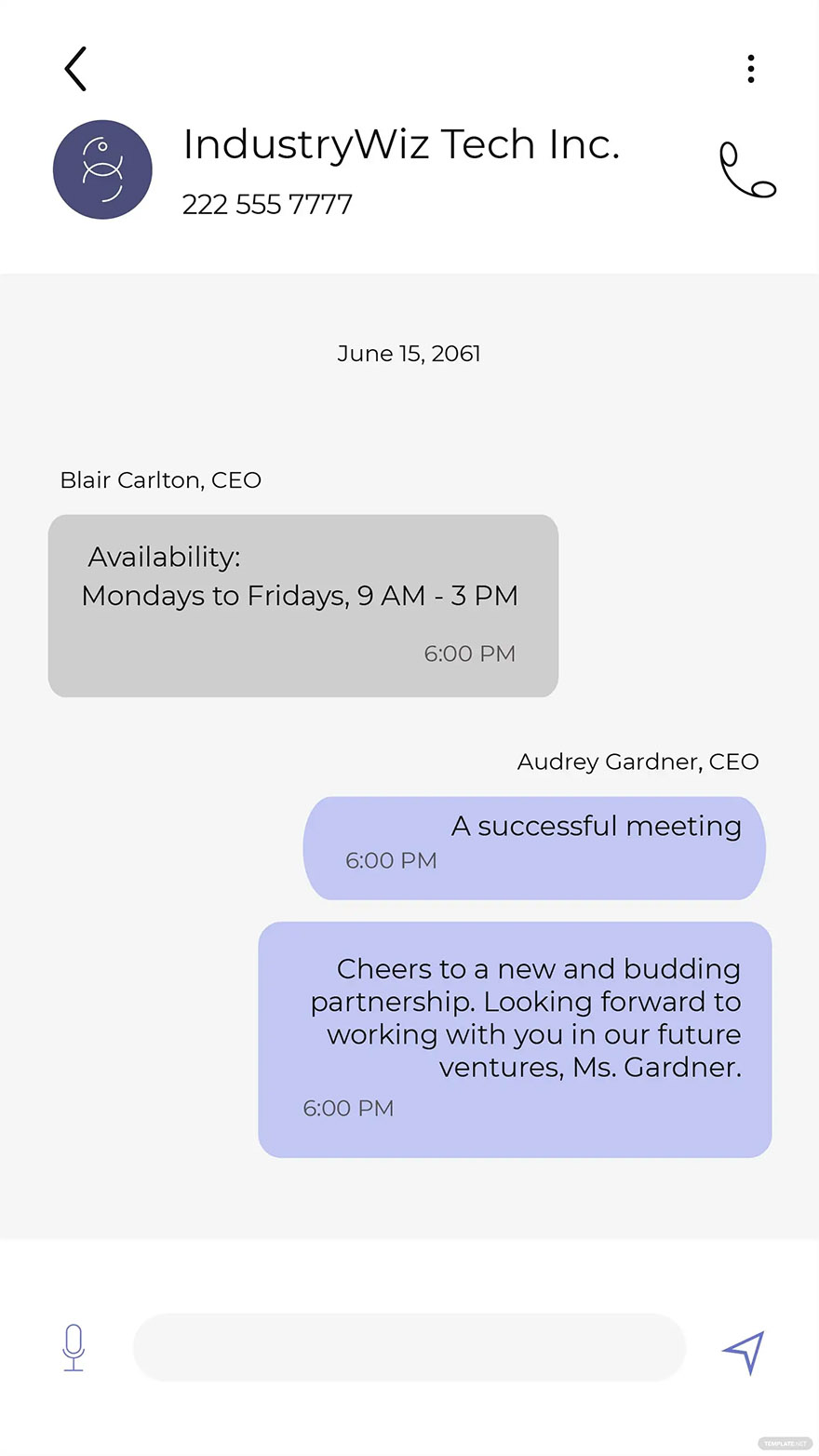
Task: Call IndustryWiz Tech Inc.
Action: click(x=746, y=171)
